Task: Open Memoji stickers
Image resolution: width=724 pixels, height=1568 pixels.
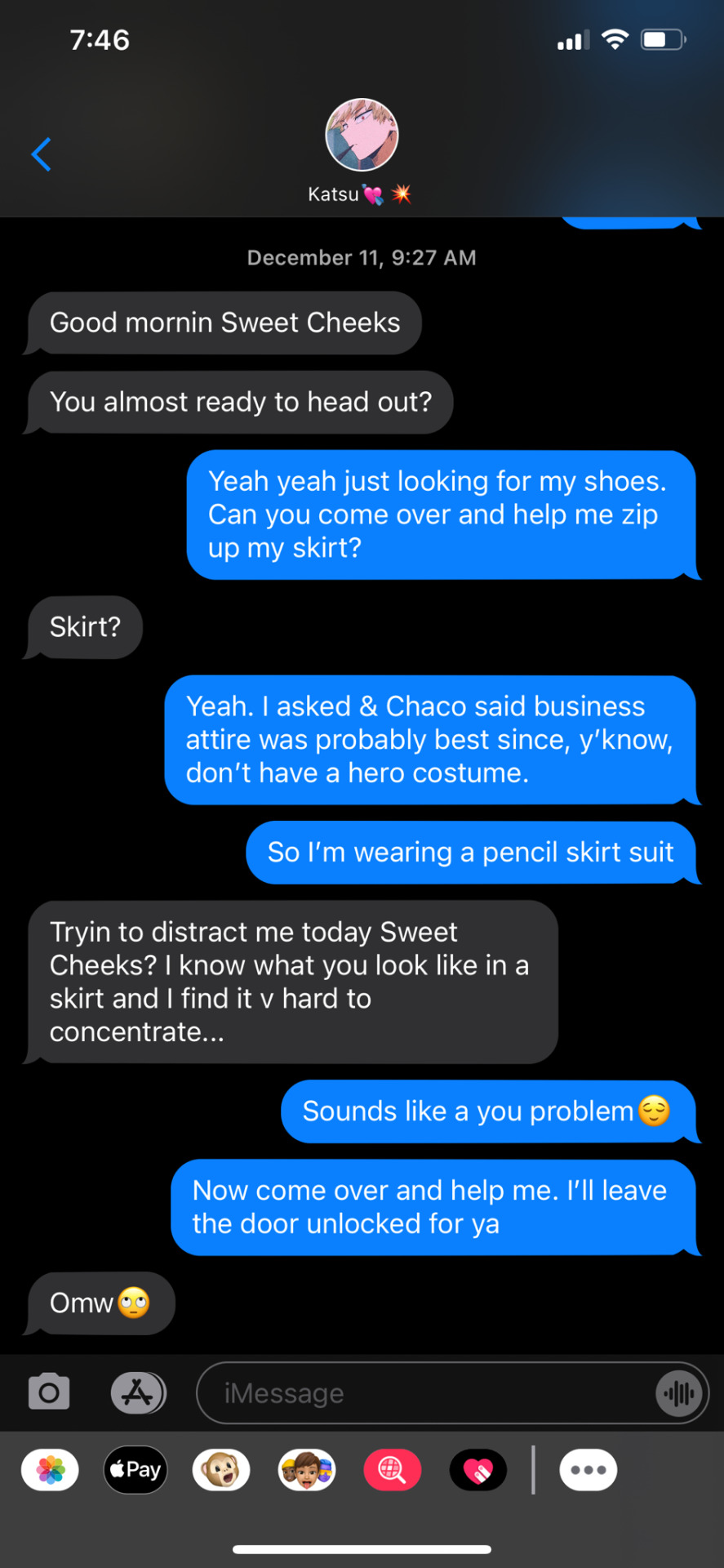Action: 307,1470
